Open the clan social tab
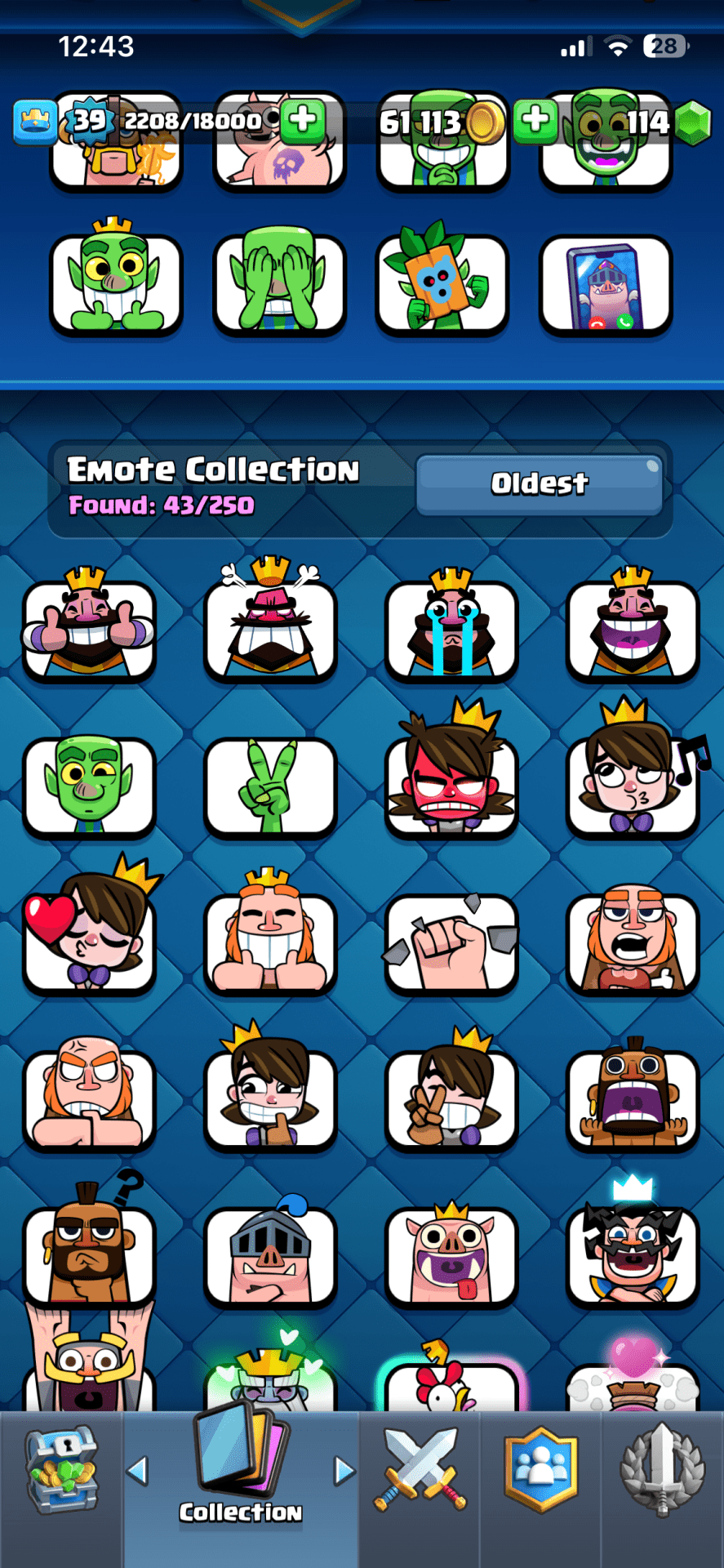This screenshot has height=1568, width=724. click(540, 1471)
